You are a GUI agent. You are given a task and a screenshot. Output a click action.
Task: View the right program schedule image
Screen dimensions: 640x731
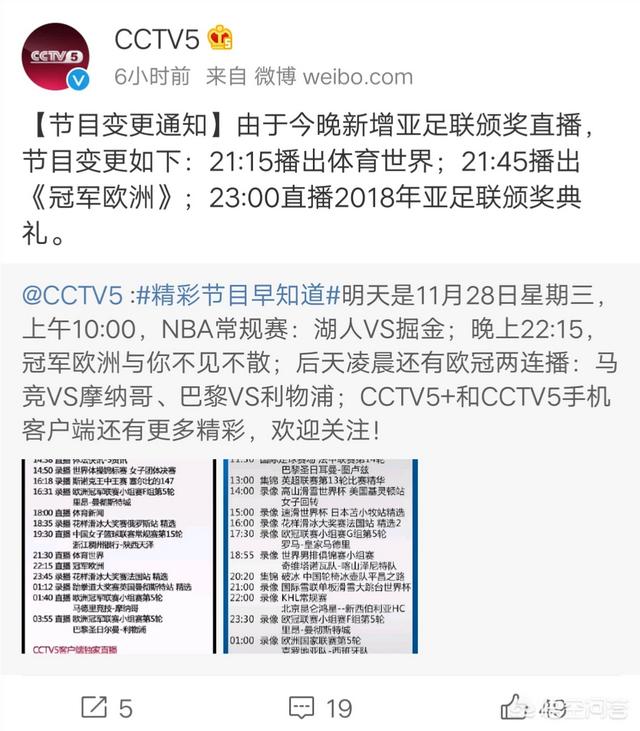click(320, 555)
